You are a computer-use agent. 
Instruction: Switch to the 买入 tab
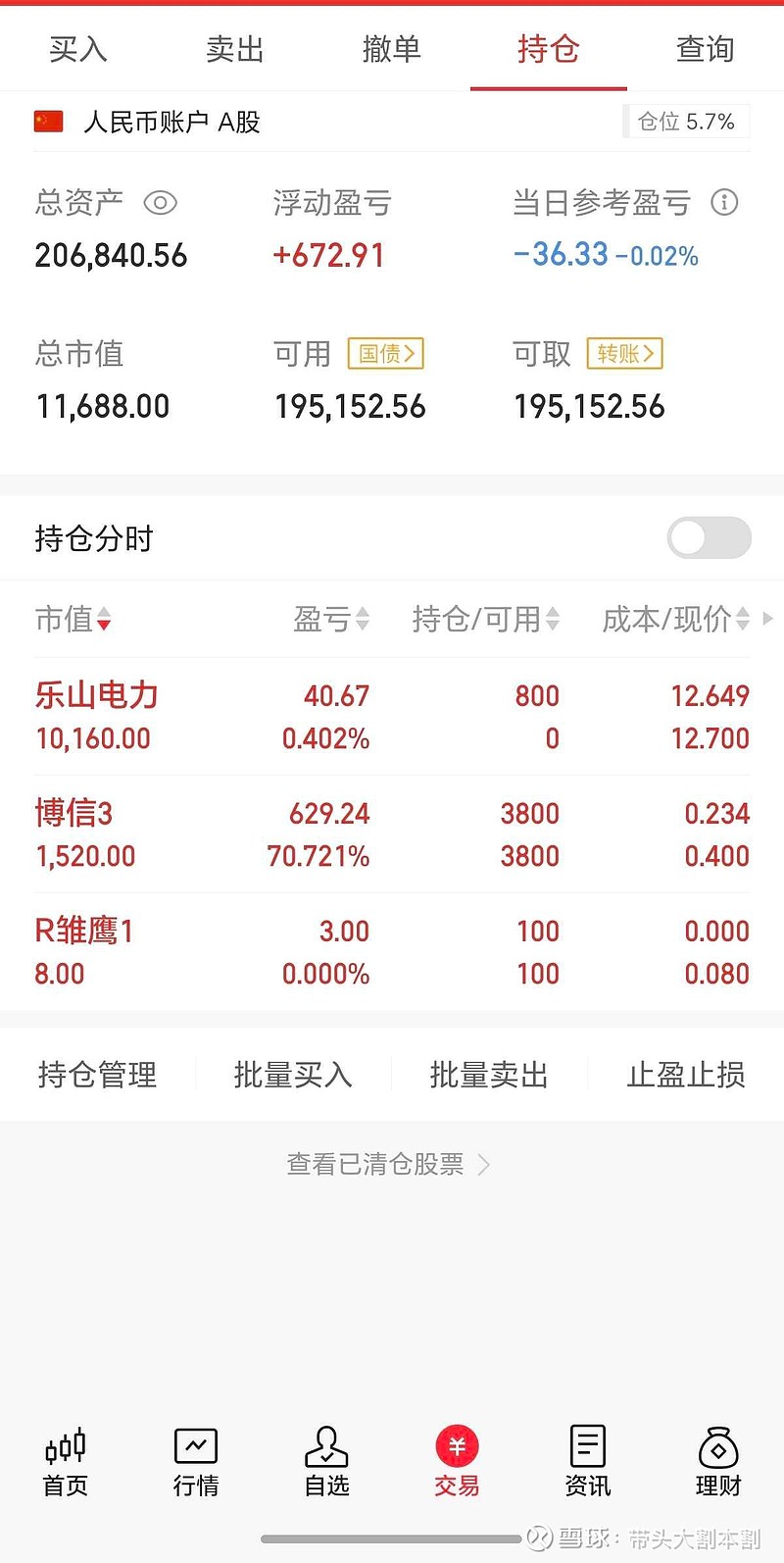(x=78, y=48)
